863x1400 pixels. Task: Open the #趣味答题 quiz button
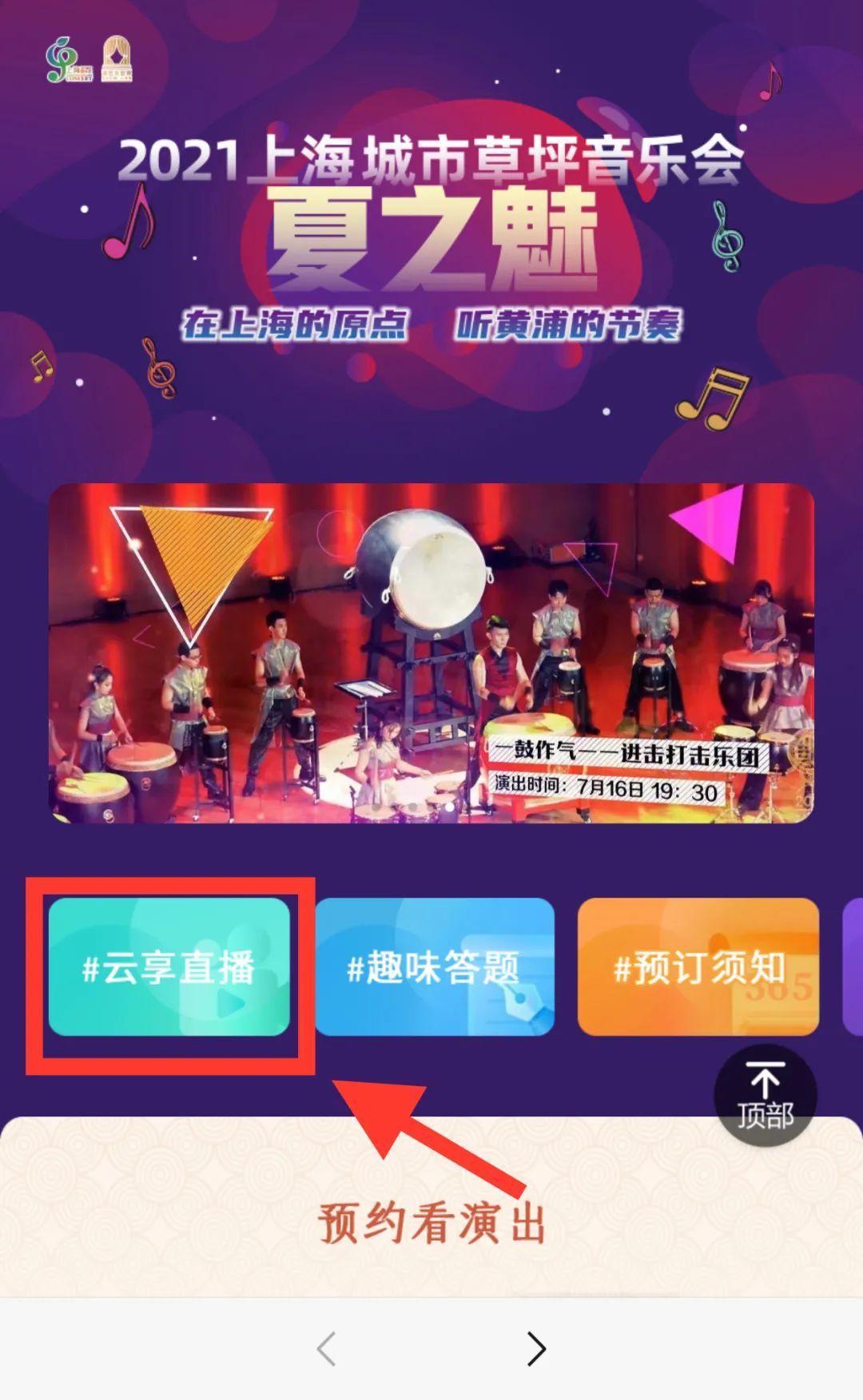[x=435, y=967]
